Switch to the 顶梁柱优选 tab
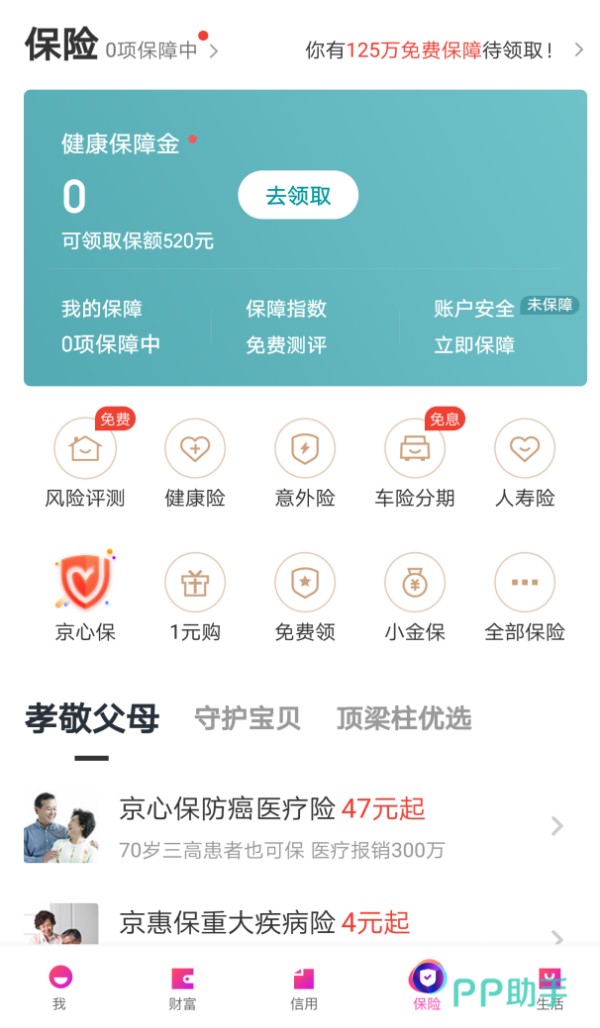The width and height of the screenshot is (600, 1028). pos(404,719)
